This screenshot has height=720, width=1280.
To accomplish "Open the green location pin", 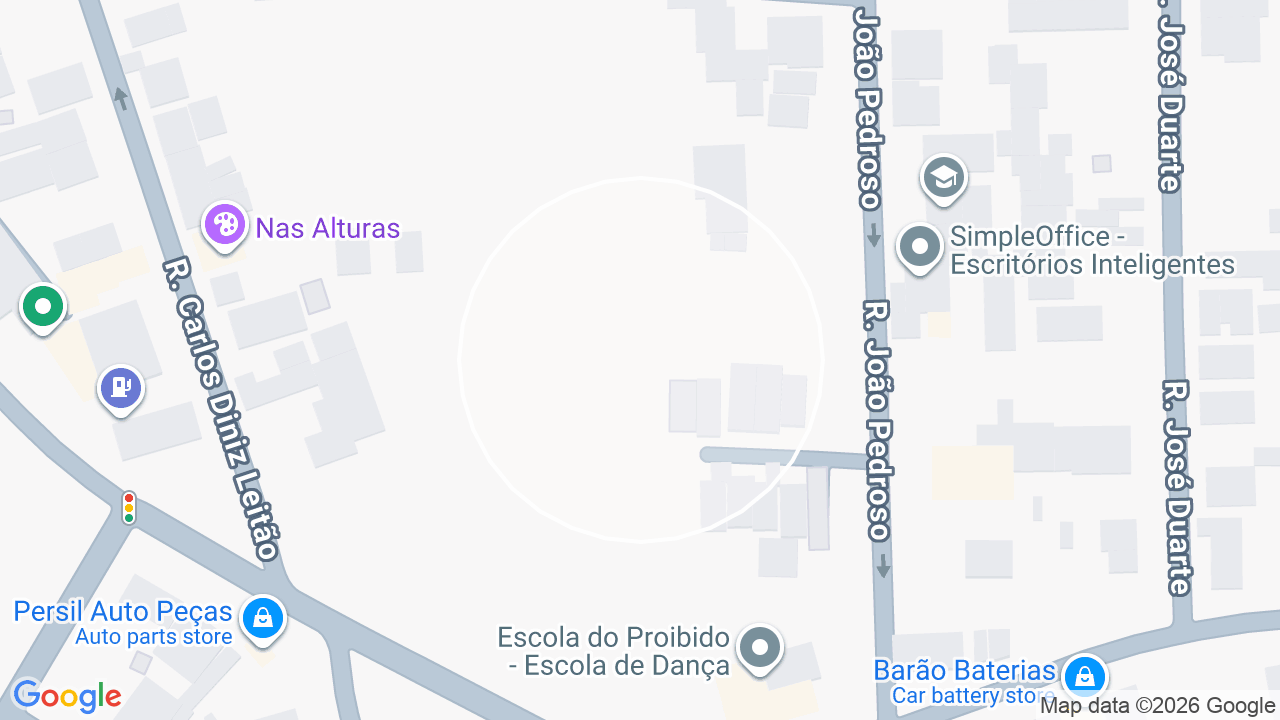I will click(x=43, y=308).
